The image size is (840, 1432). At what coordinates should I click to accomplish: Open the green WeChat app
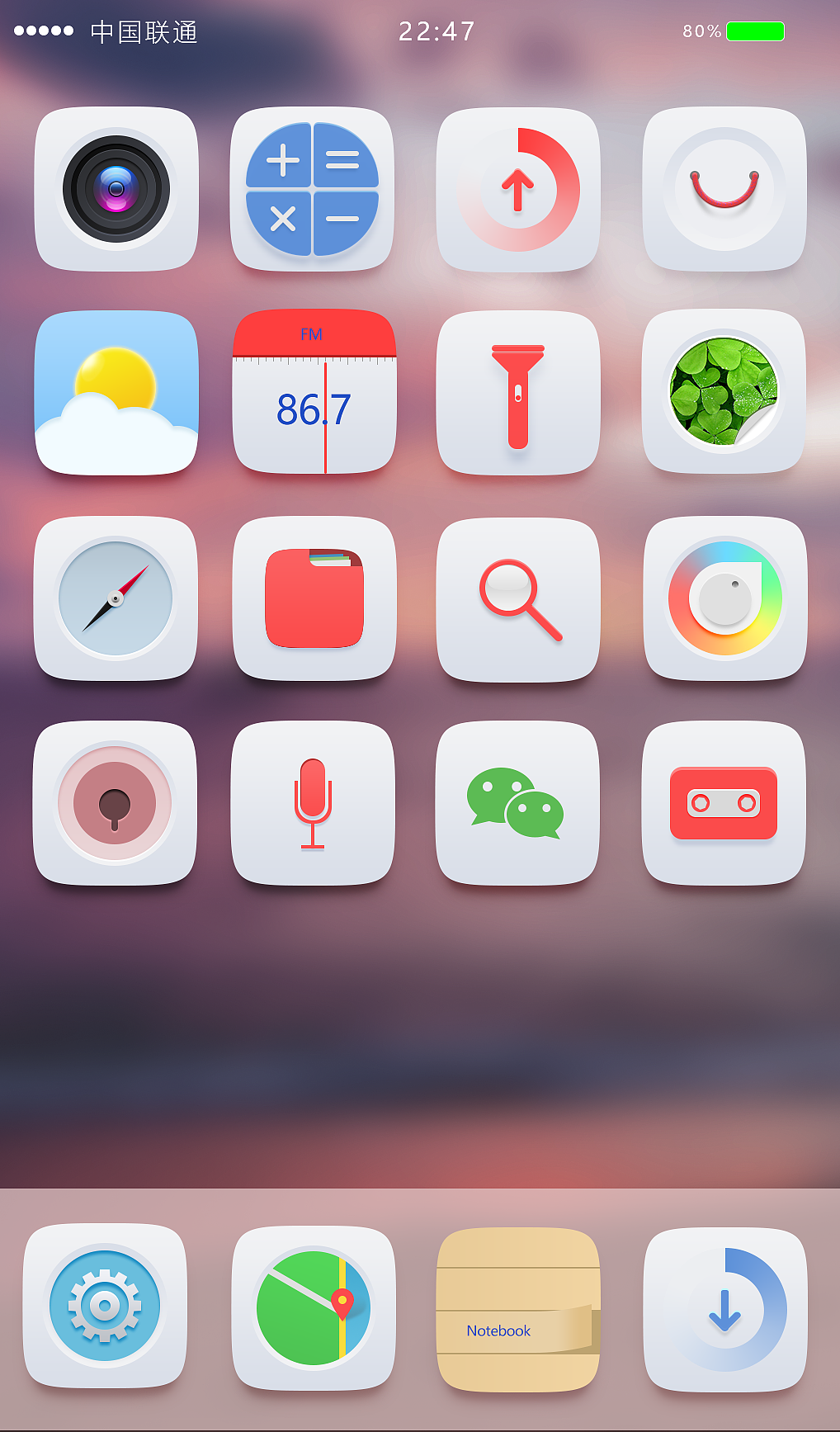(x=517, y=803)
